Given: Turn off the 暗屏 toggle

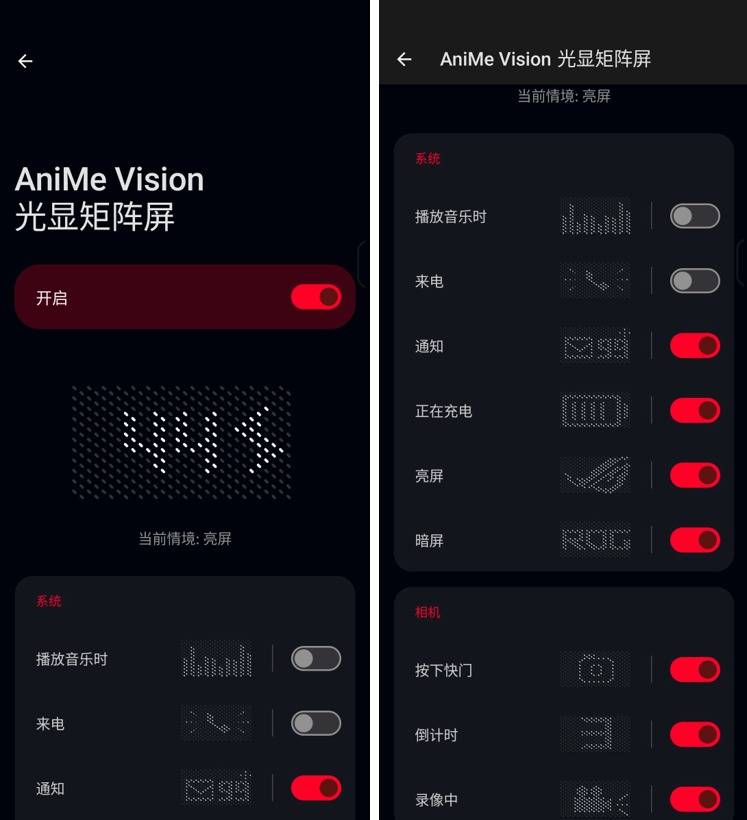Looking at the screenshot, I should [694, 541].
